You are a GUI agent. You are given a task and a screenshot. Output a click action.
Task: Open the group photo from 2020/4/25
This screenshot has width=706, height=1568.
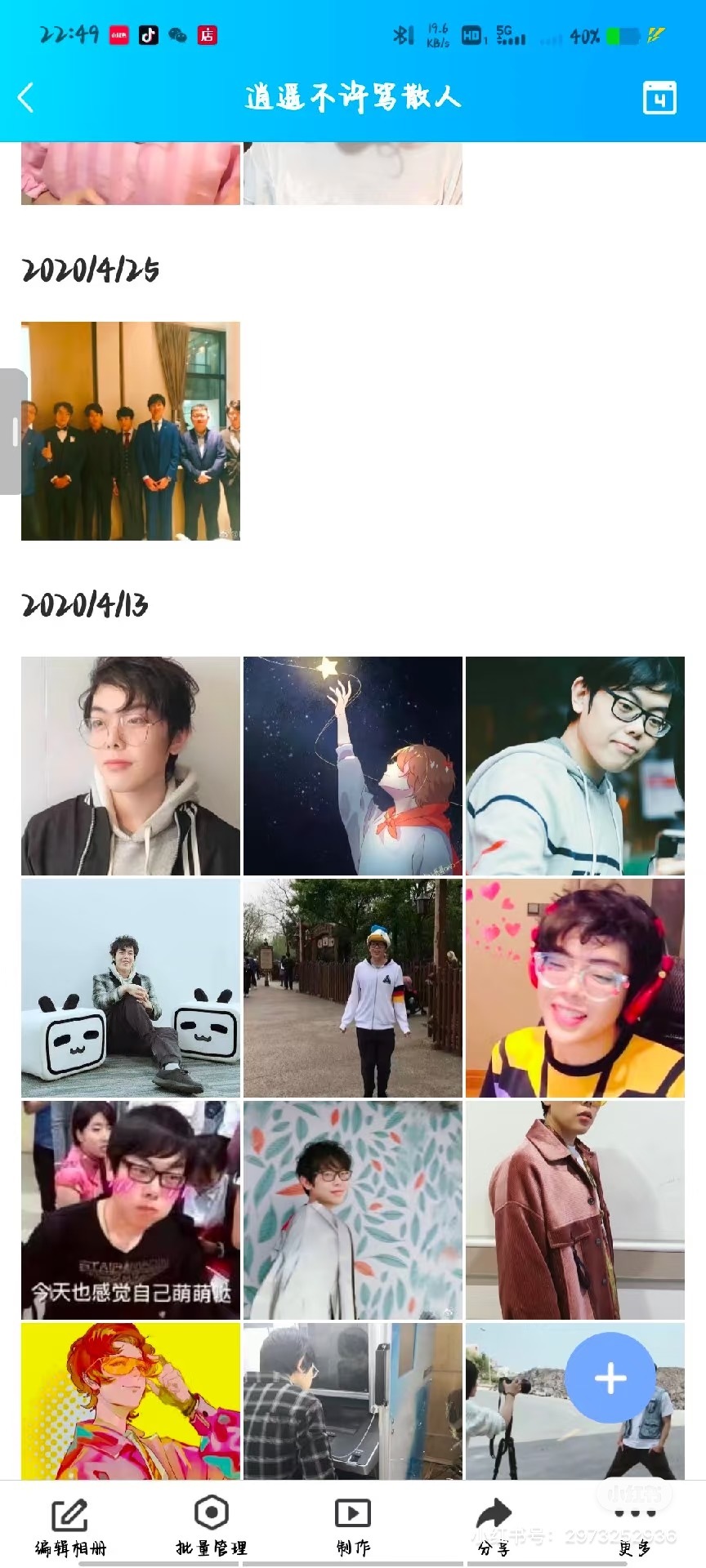pos(131,431)
